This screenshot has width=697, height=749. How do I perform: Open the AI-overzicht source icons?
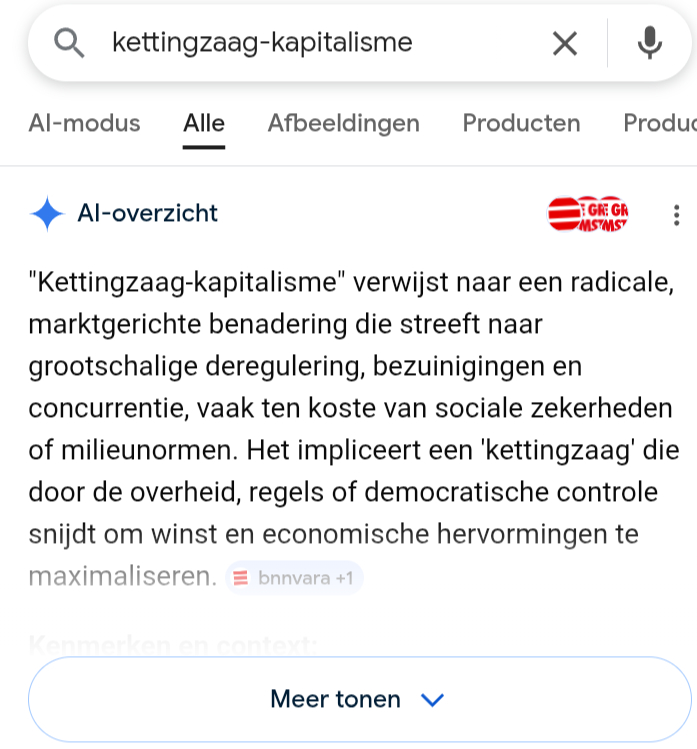[x=588, y=213]
